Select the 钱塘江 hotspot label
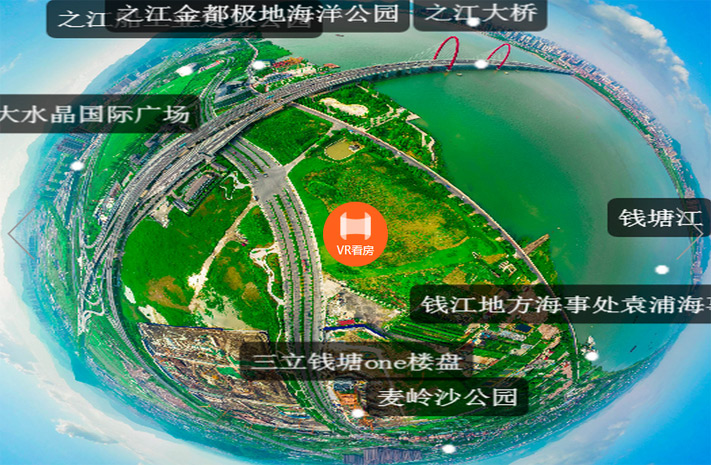Viewport: 711px width, 465px height. pyautogui.click(x=661, y=218)
